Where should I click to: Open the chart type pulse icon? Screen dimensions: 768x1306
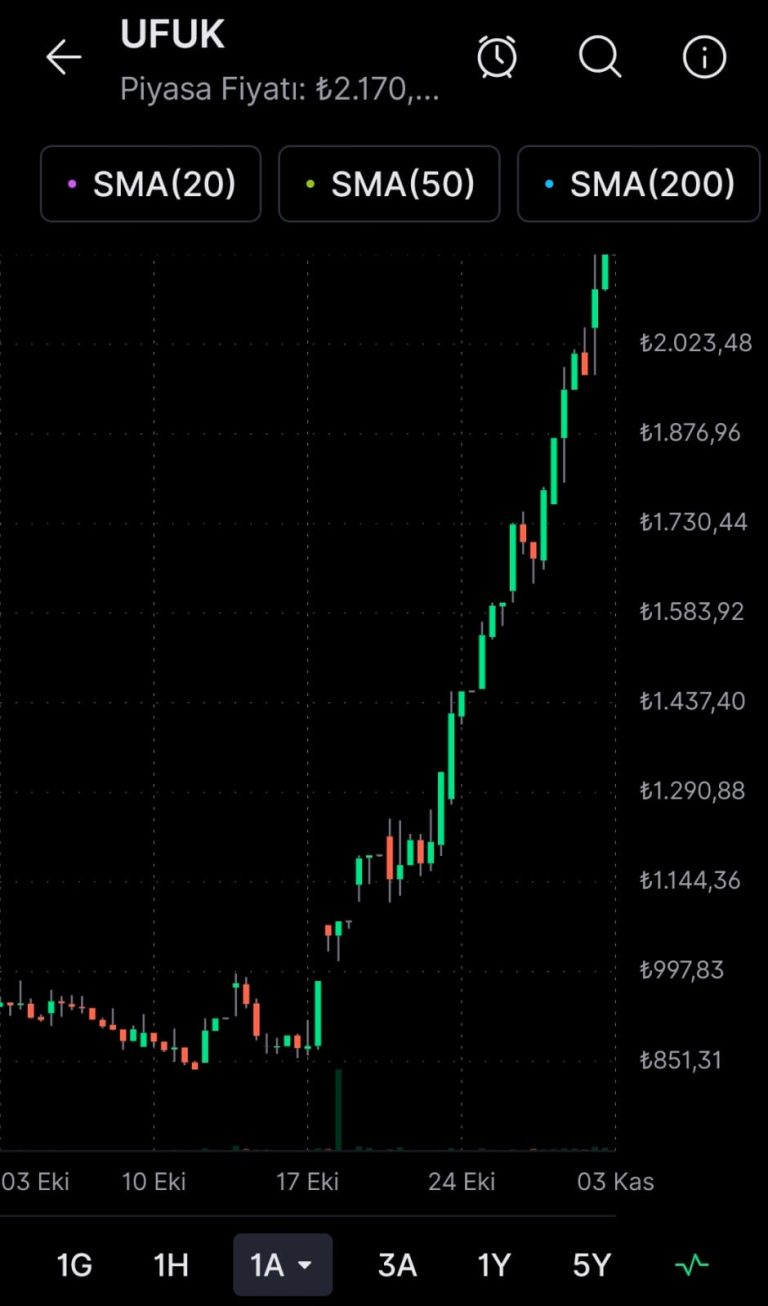tap(691, 1265)
